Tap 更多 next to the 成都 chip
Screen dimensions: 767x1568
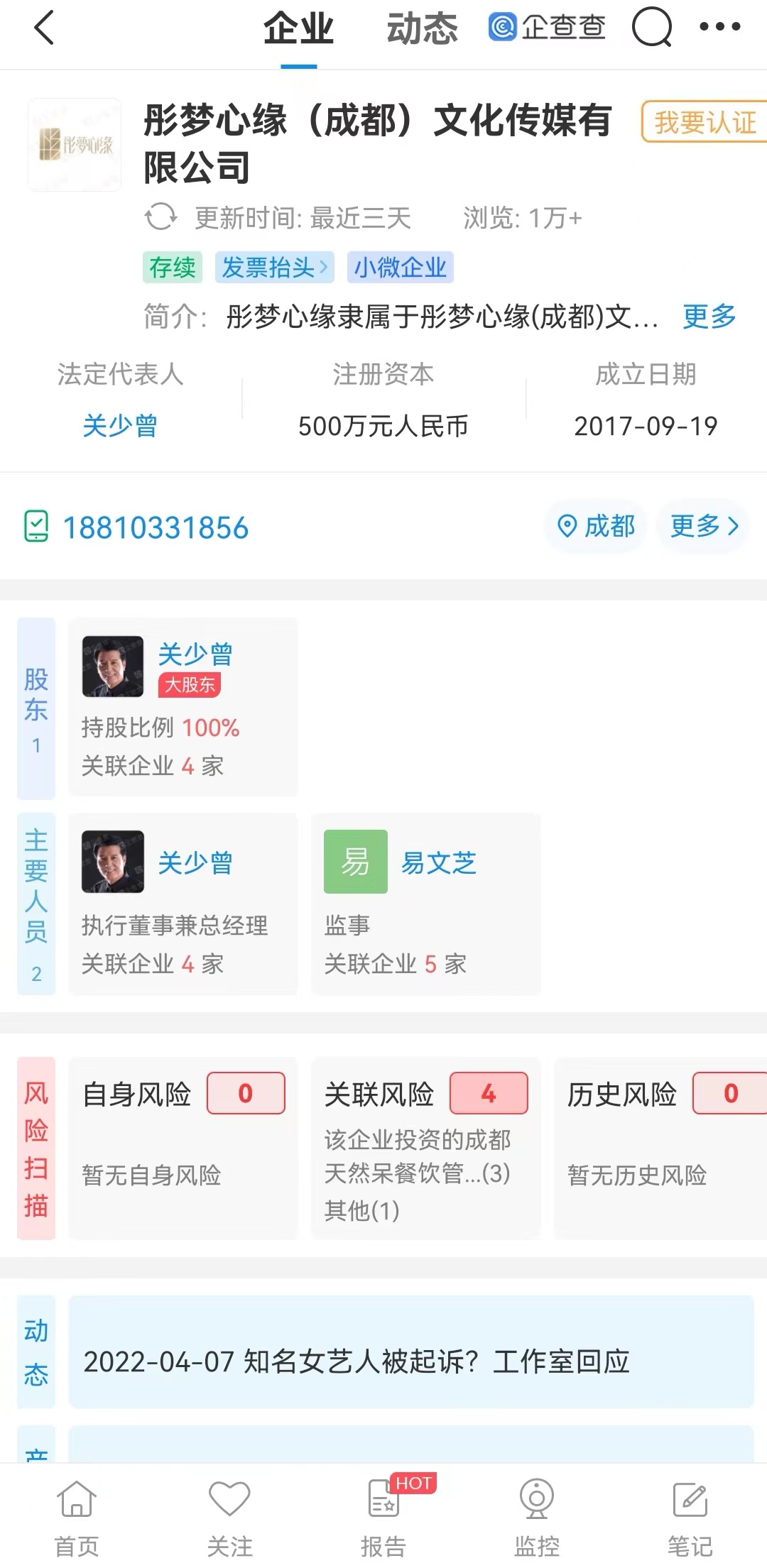tap(703, 526)
